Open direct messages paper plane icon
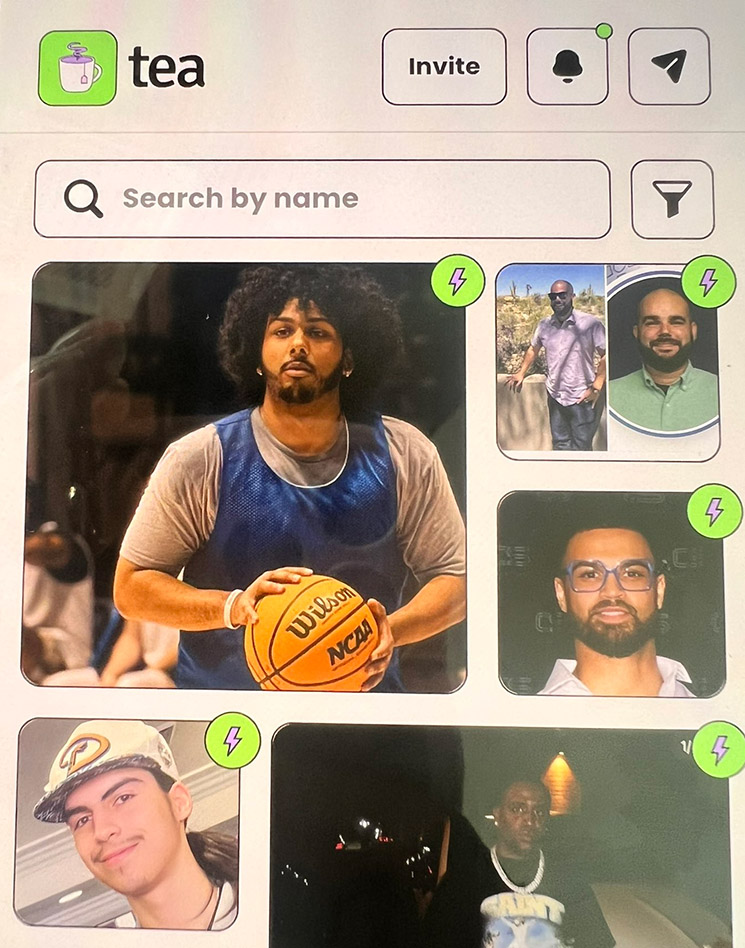 click(x=669, y=67)
